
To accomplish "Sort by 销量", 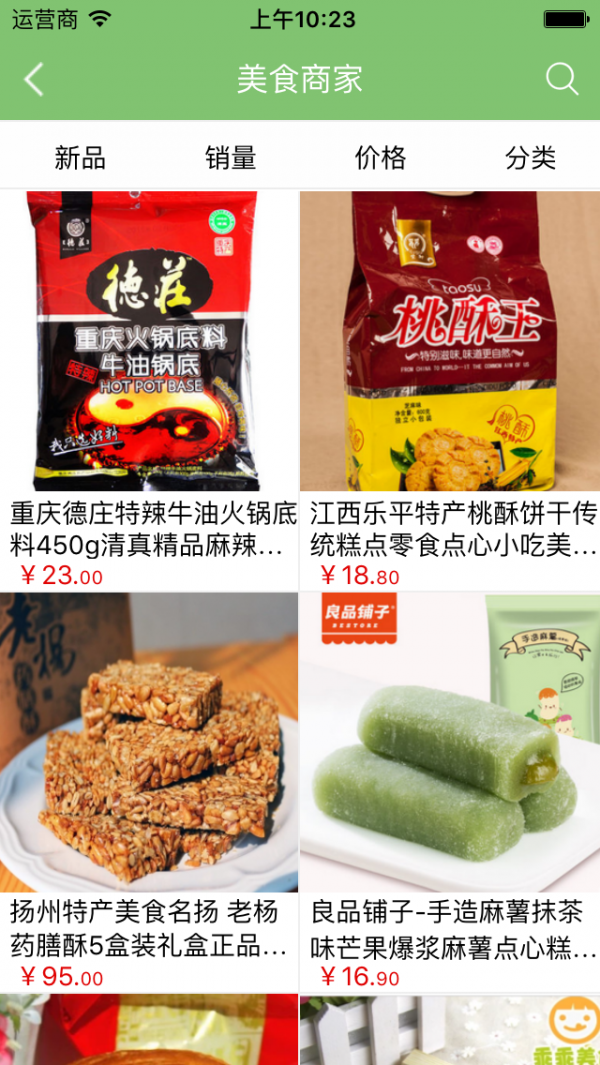I will click(x=230, y=157).
